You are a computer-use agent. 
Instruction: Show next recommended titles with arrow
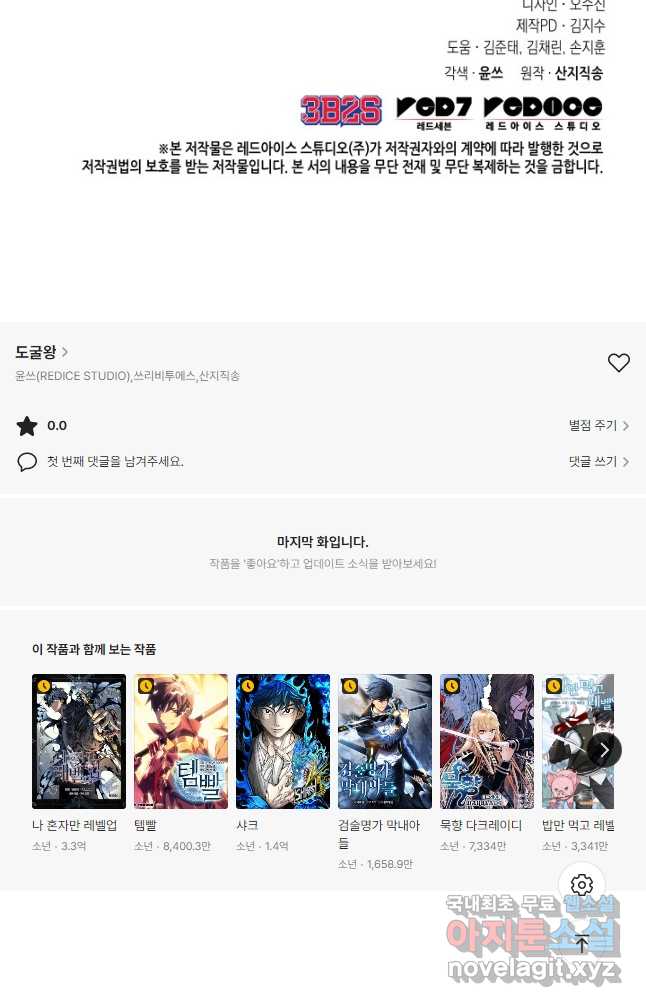coord(604,750)
